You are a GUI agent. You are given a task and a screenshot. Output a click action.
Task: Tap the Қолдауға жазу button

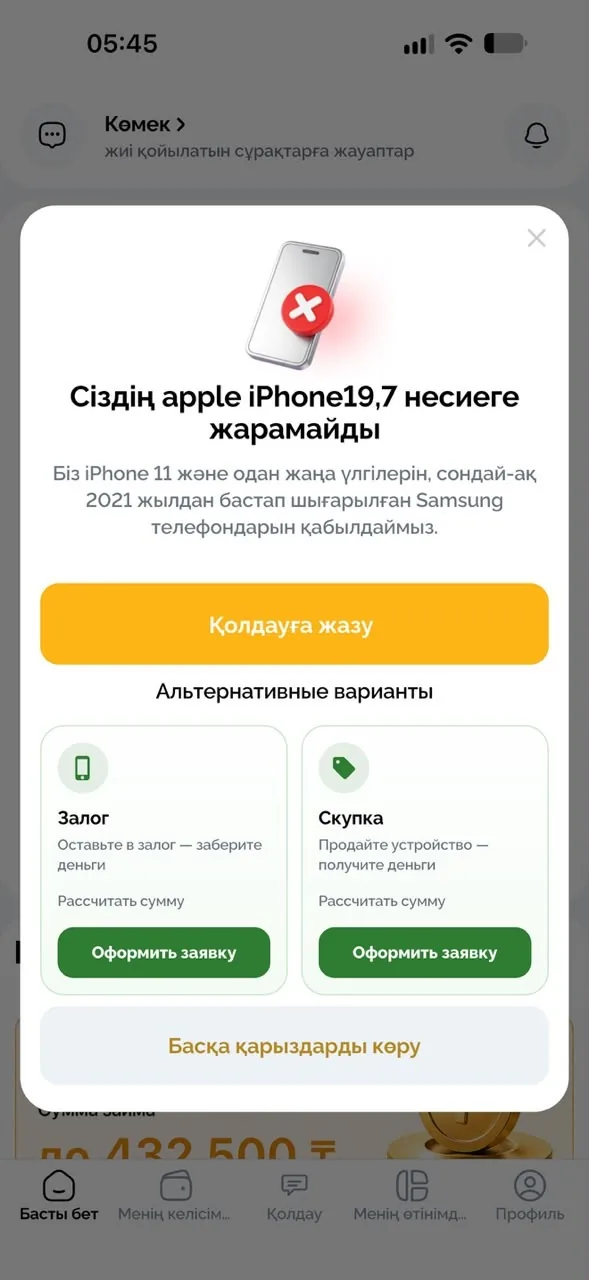tap(294, 625)
